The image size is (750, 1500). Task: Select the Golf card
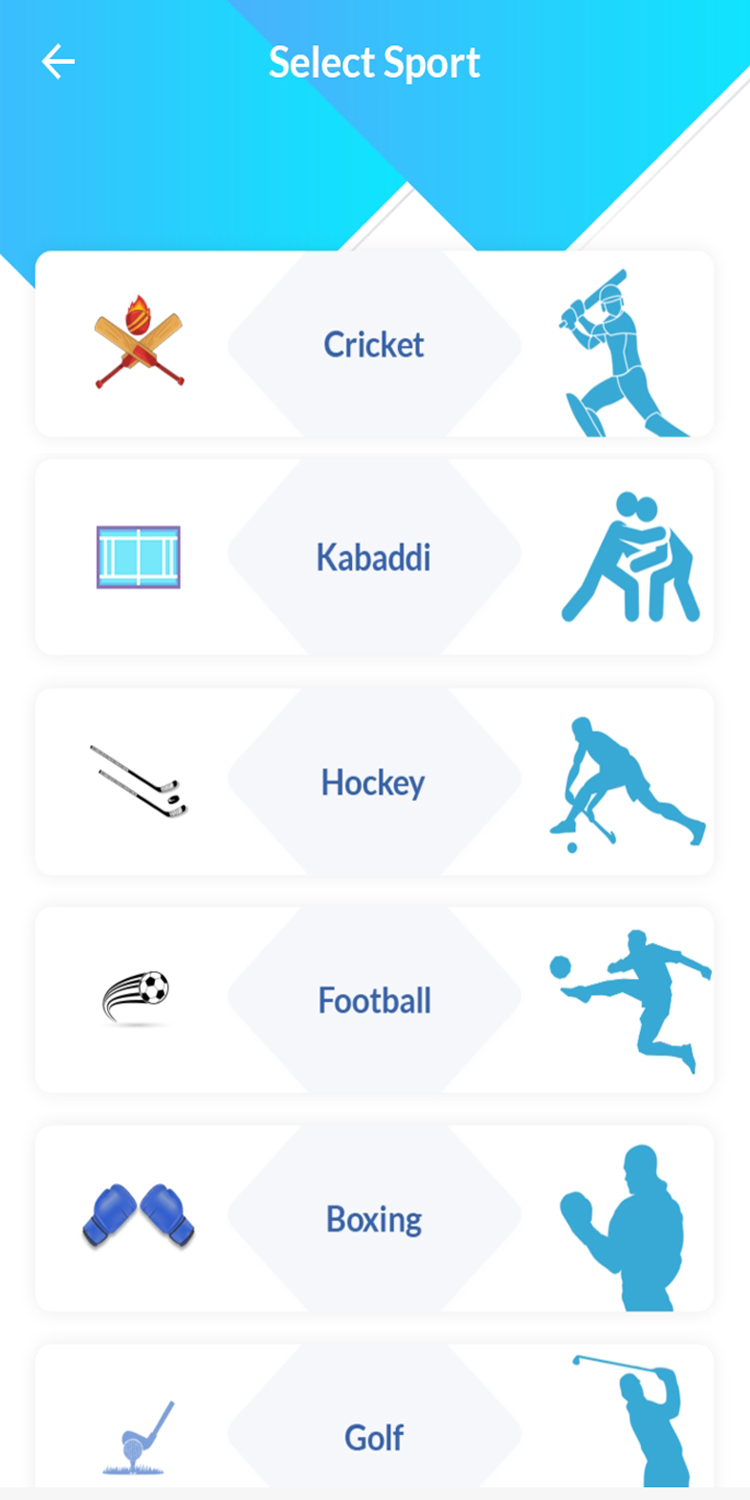click(375, 1416)
